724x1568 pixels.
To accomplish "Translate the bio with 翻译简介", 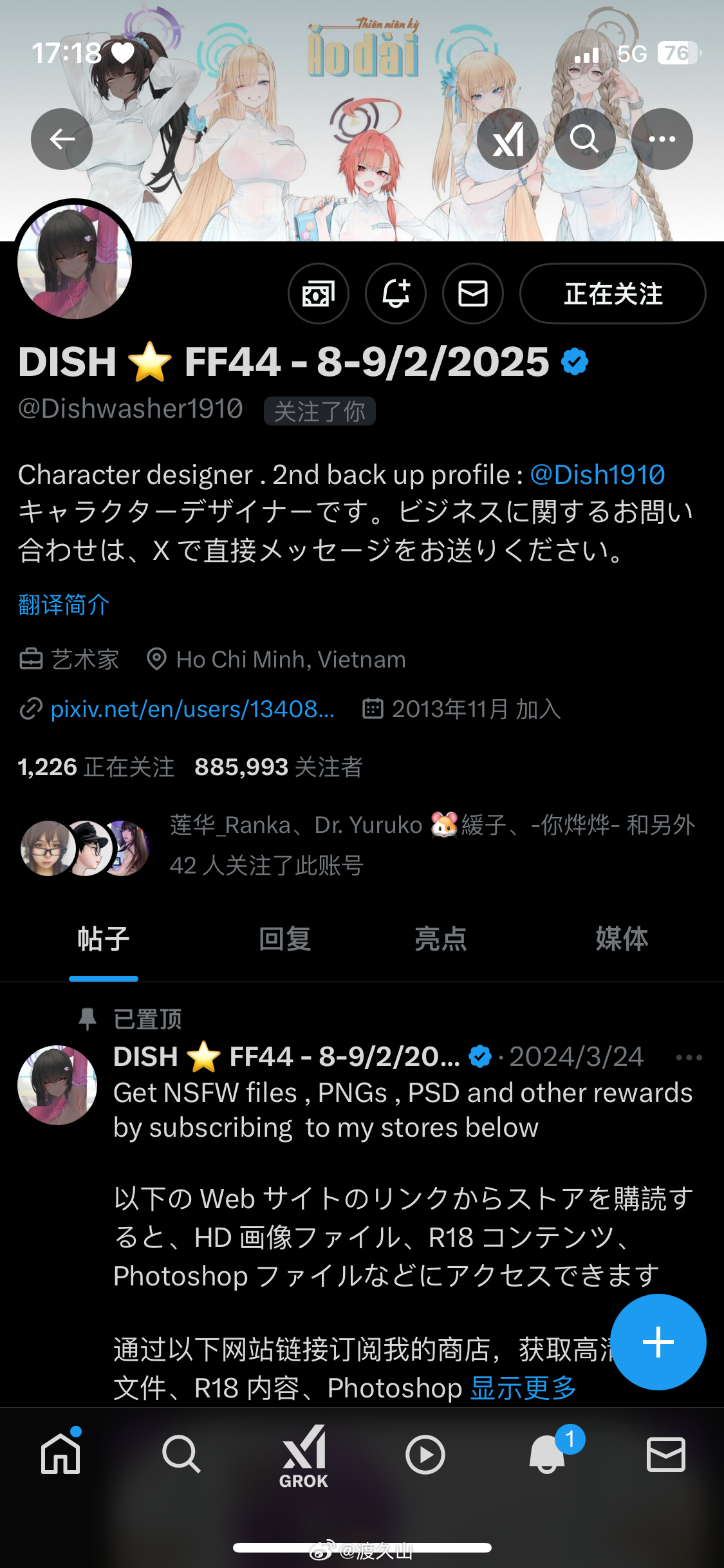I will (x=64, y=605).
